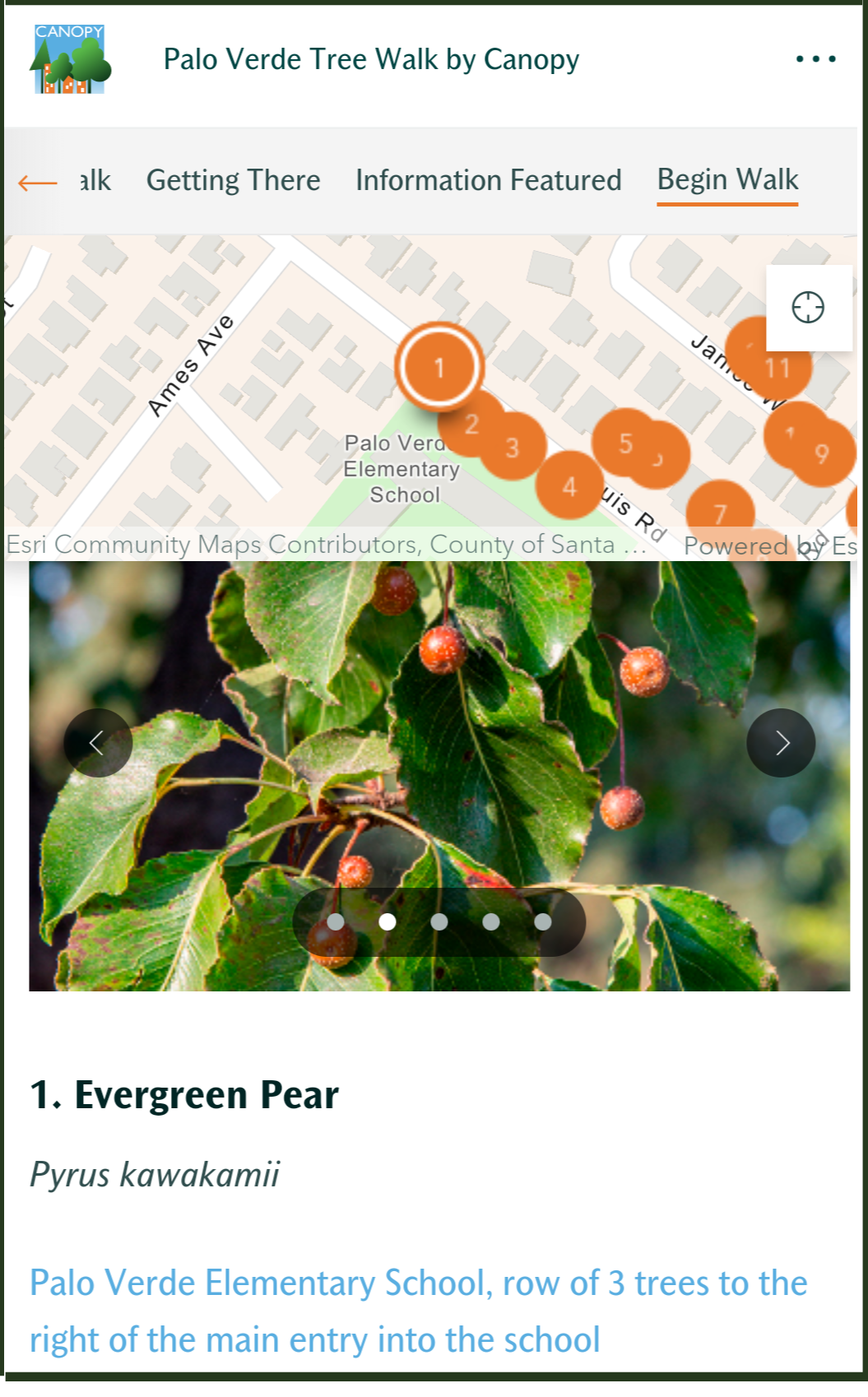This screenshot has width=868, height=1397.
Task: Show the next photo in carousel
Action: pos(781,743)
